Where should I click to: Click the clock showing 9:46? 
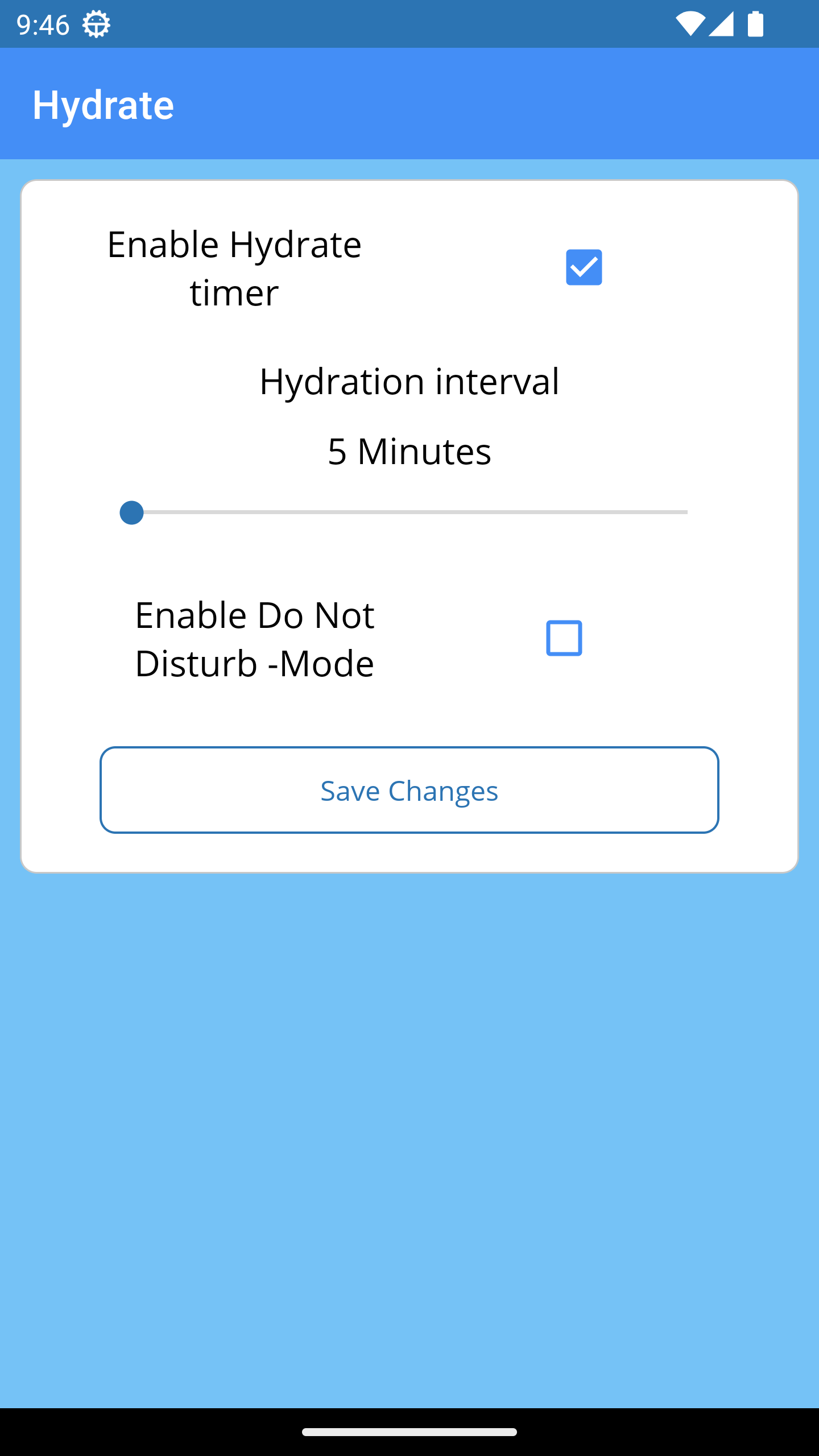point(43,24)
